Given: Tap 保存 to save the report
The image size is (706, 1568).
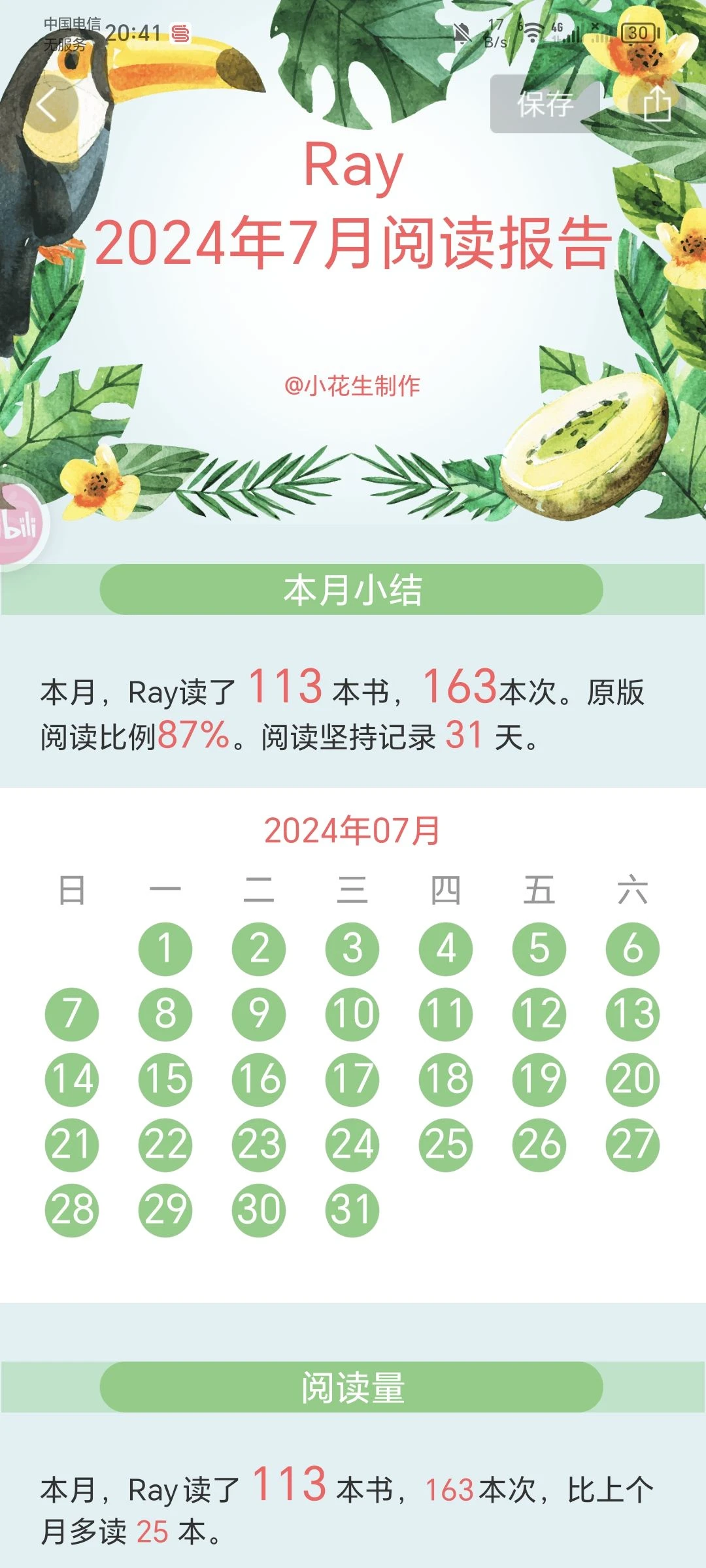Looking at the screenshot, I should pos(545,104).
